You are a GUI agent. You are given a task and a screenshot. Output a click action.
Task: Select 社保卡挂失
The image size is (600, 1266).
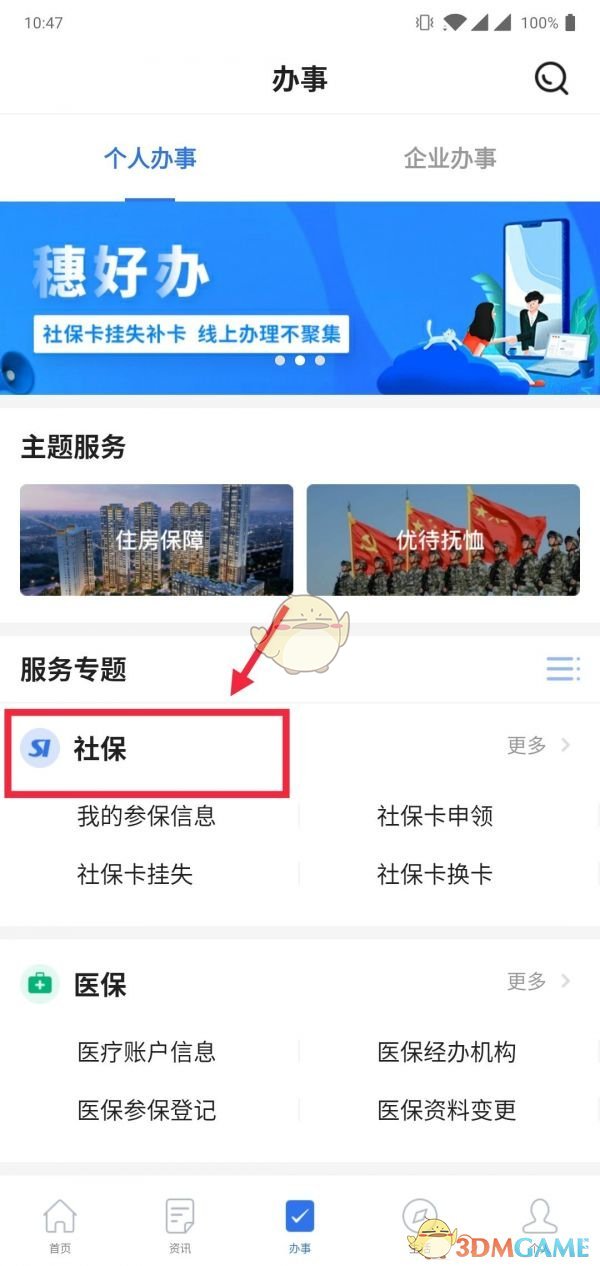[135, 874]
